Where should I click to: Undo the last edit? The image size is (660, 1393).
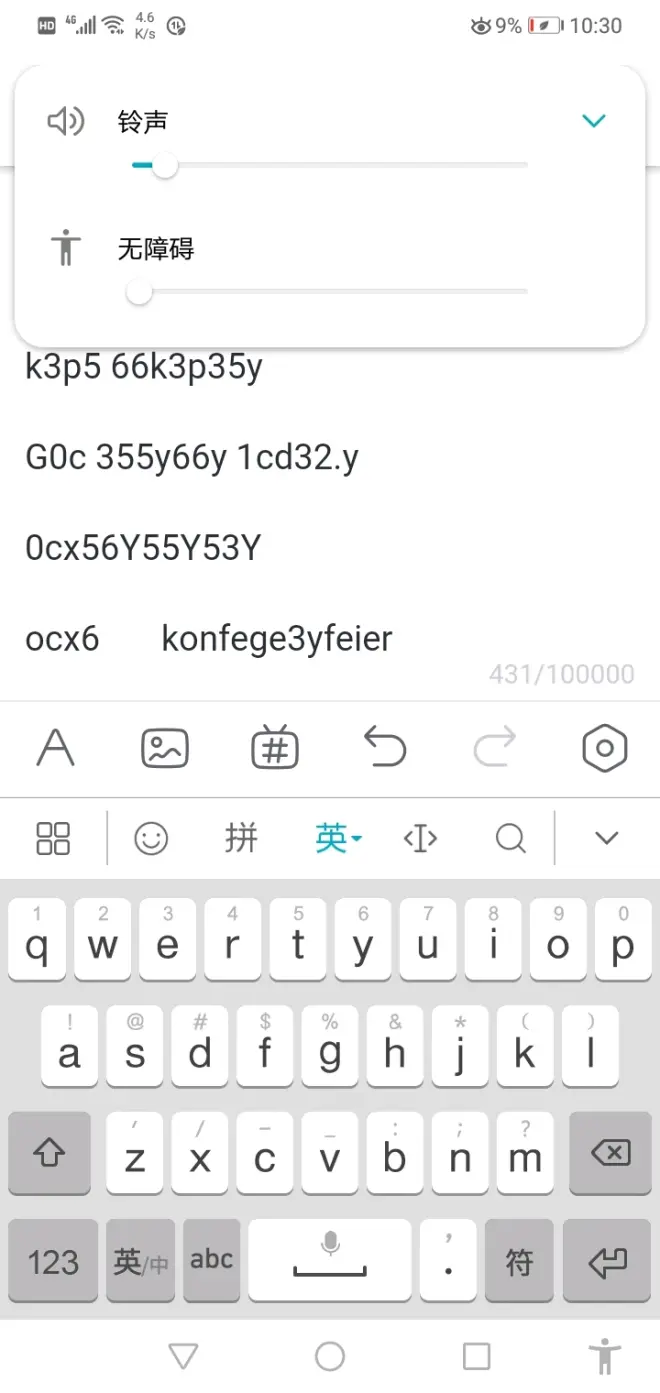tap(385, 748)
